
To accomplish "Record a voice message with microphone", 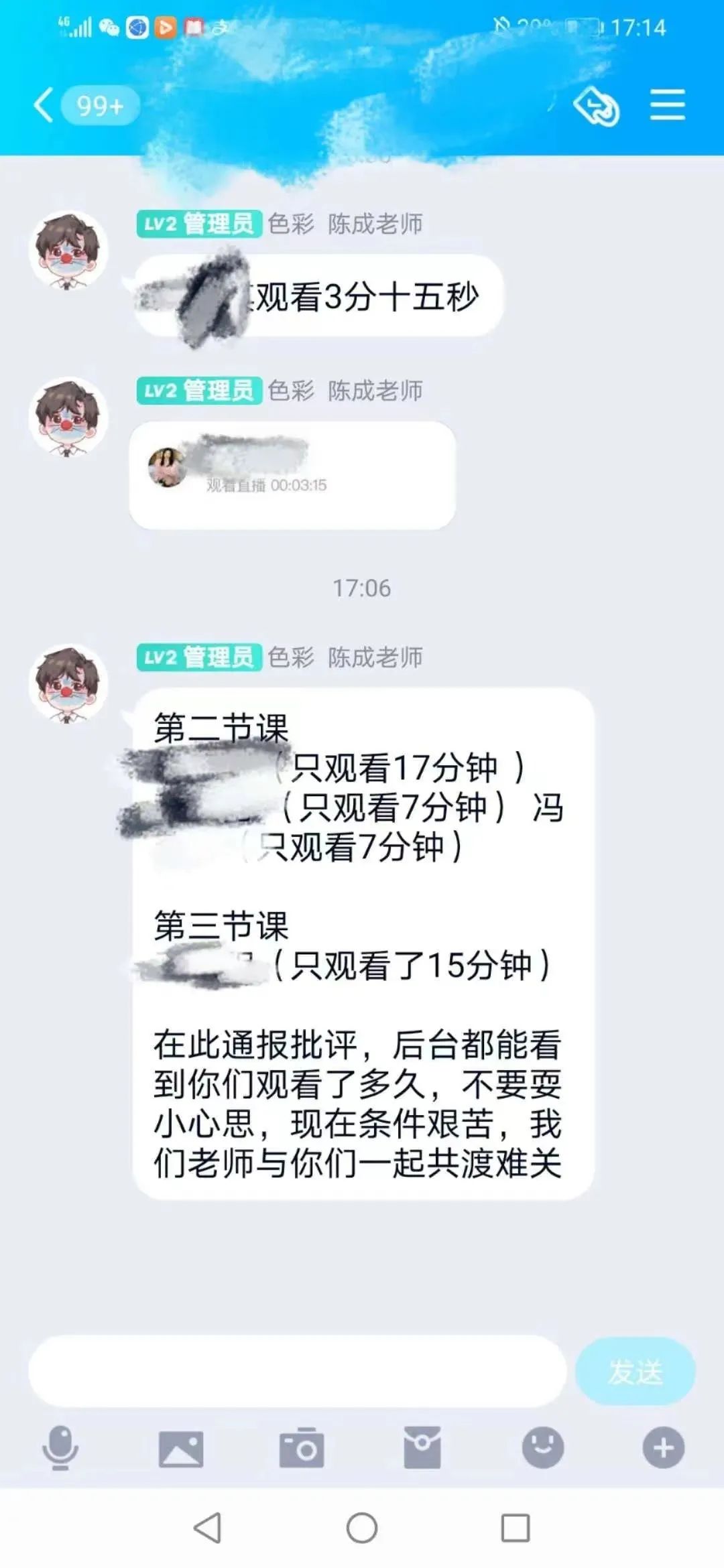I will [x=60, y=1447].
